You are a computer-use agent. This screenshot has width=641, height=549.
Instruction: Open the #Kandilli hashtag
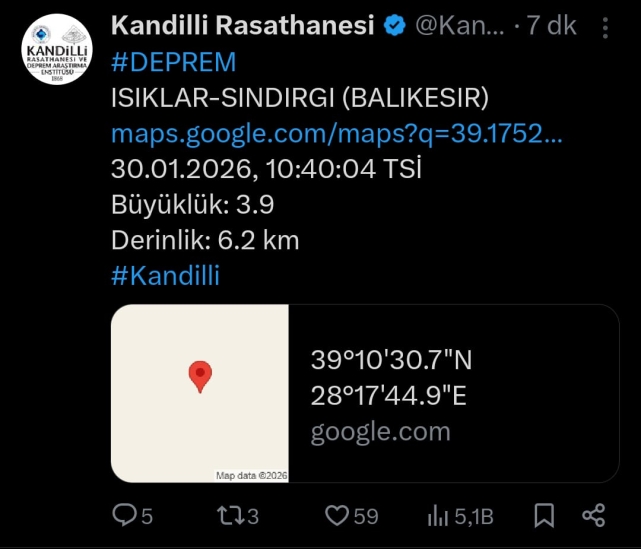[165, 275]
